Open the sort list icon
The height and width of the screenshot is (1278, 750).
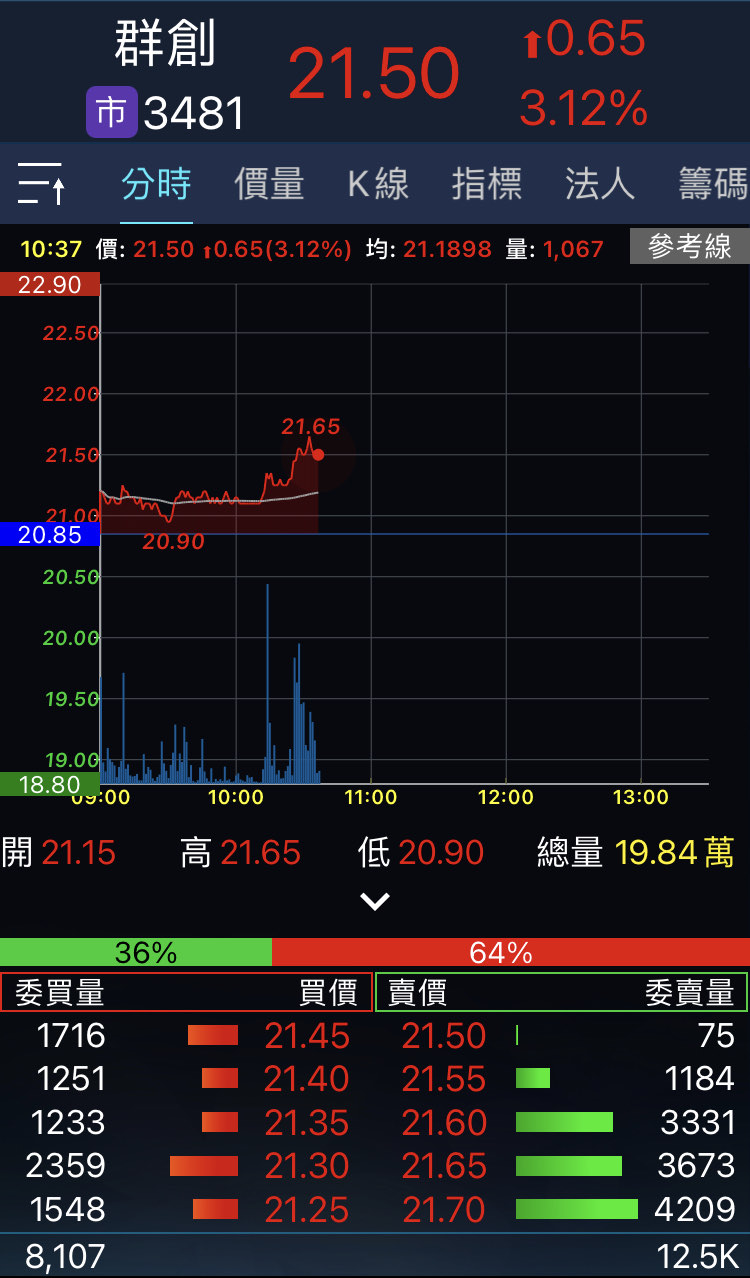click(x=42, y=184)
